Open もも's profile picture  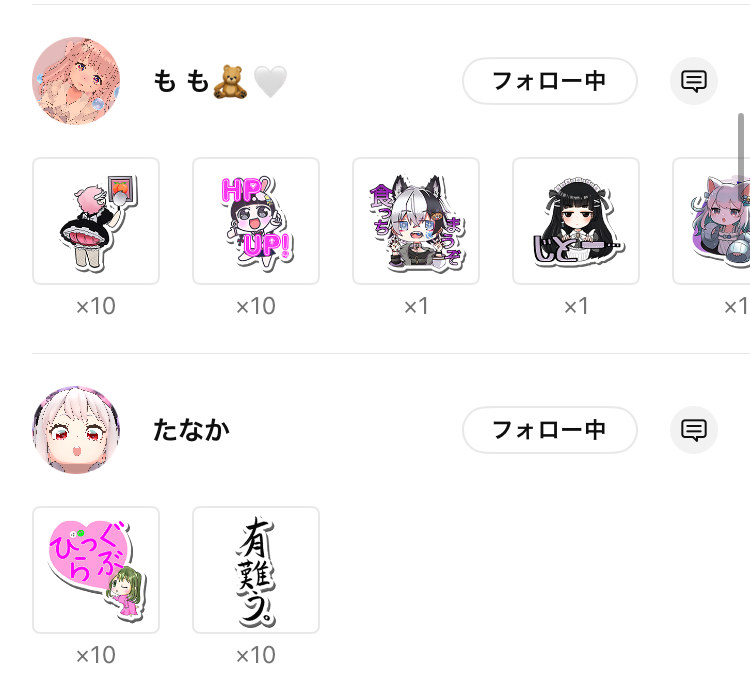[76, 81]
